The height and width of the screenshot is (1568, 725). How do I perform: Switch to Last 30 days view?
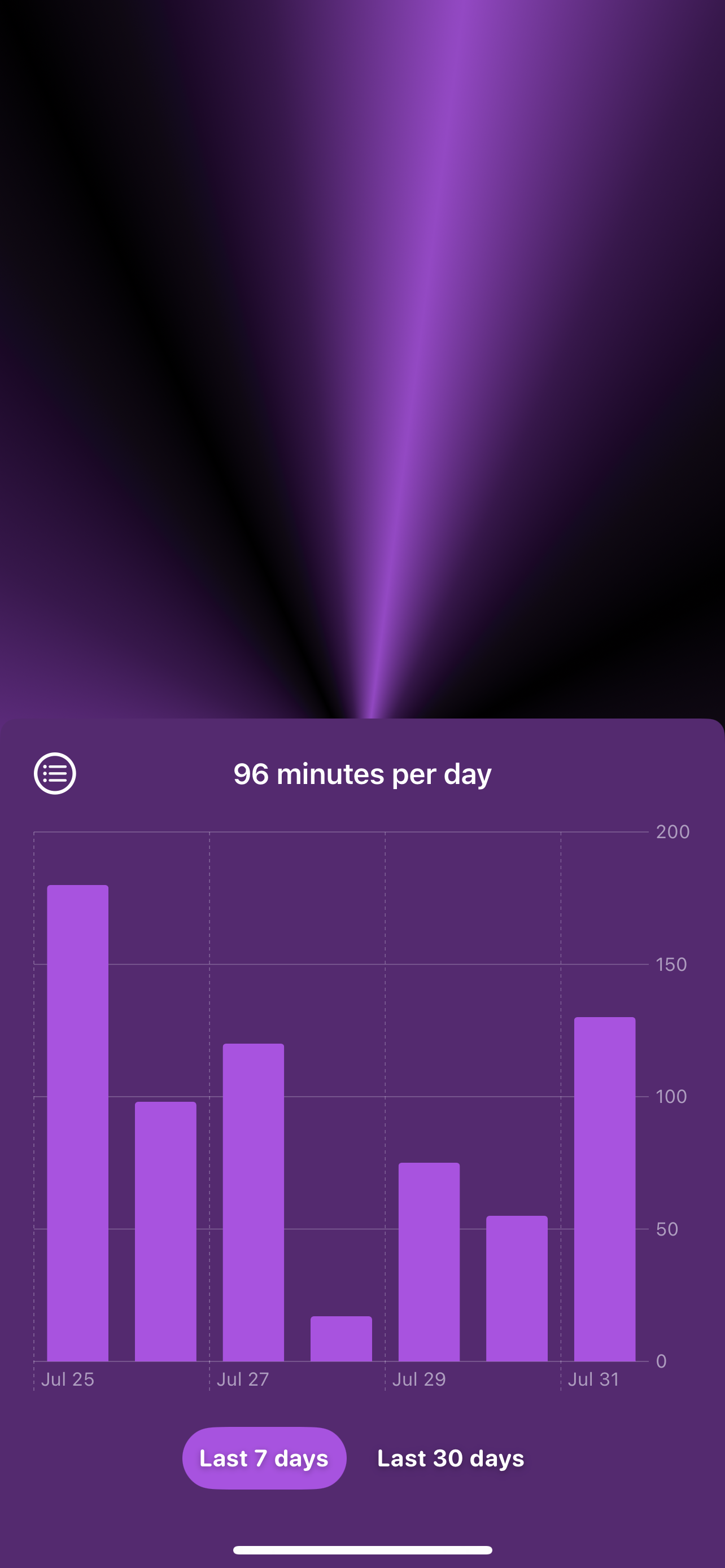451,1458
